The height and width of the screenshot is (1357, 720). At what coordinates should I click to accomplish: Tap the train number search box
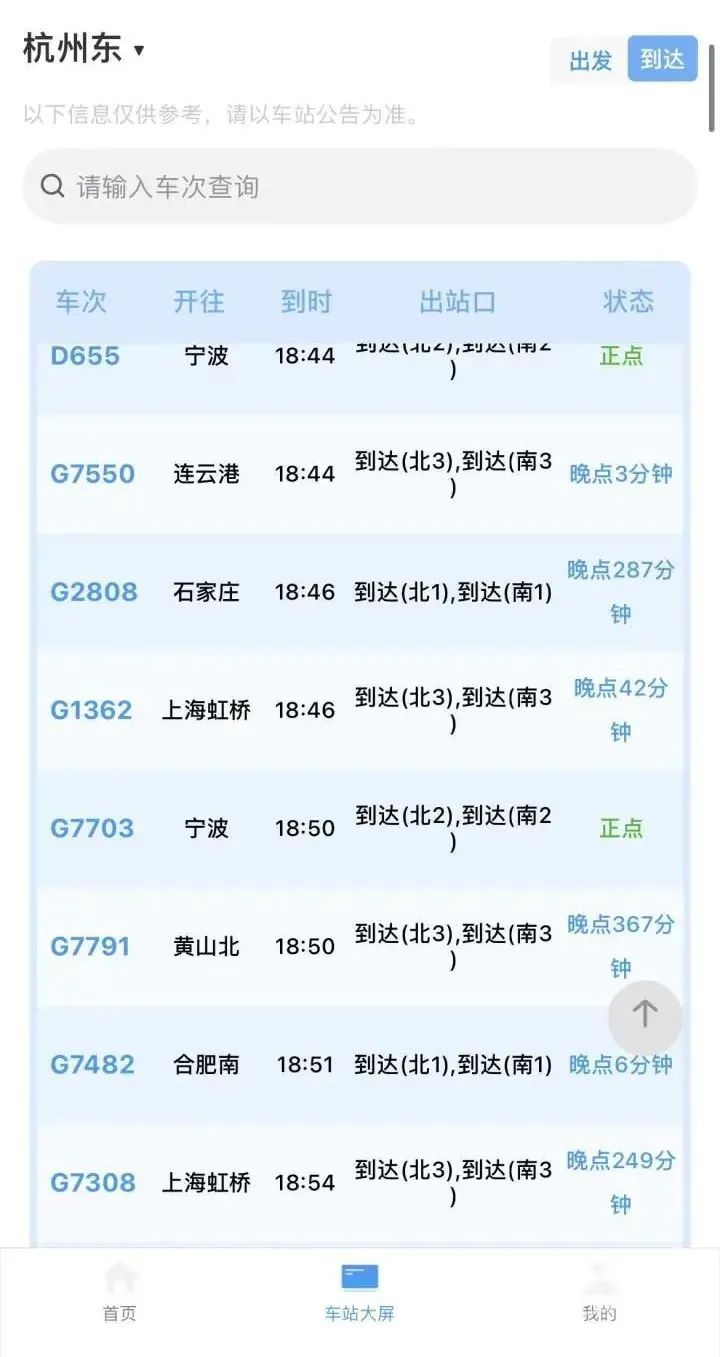(x=360, y=186)
